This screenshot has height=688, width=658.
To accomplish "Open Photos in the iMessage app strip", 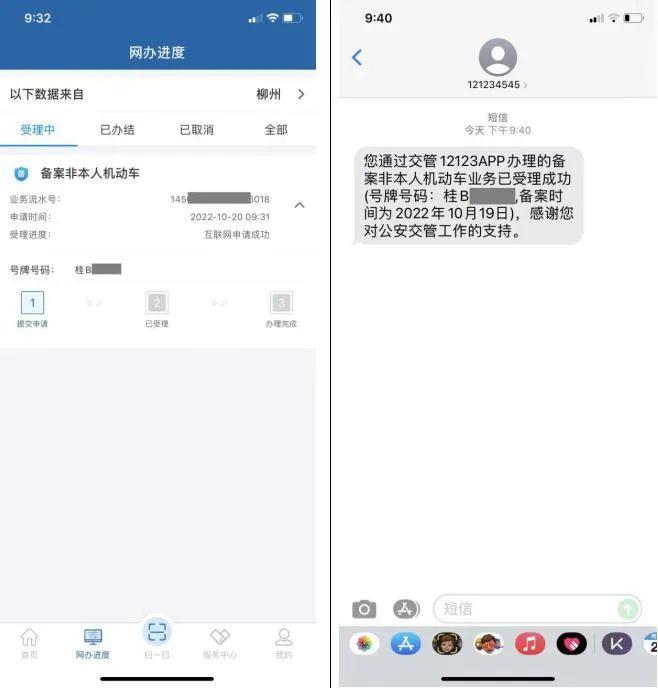I will click(364, 644).
